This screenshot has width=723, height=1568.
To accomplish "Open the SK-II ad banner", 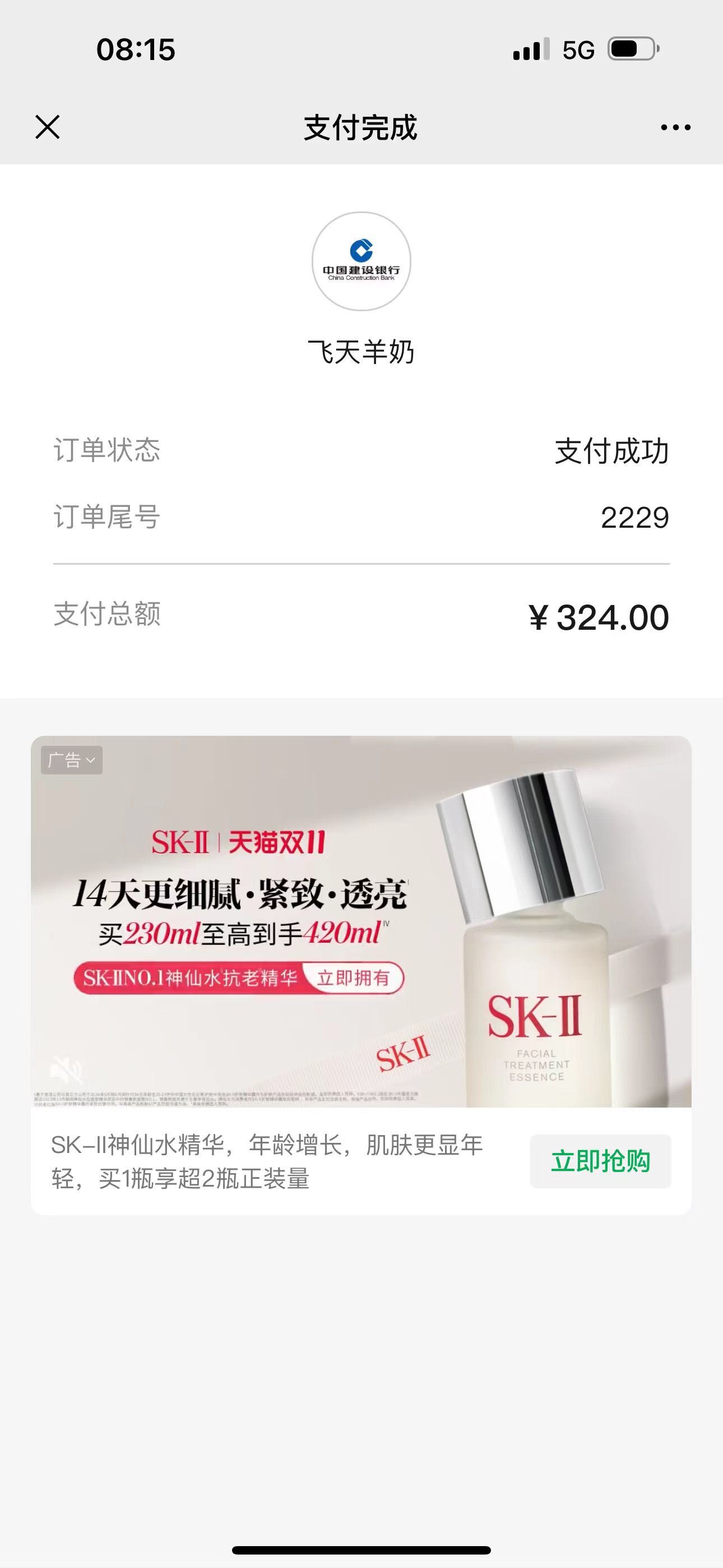I will pos(360,920).
